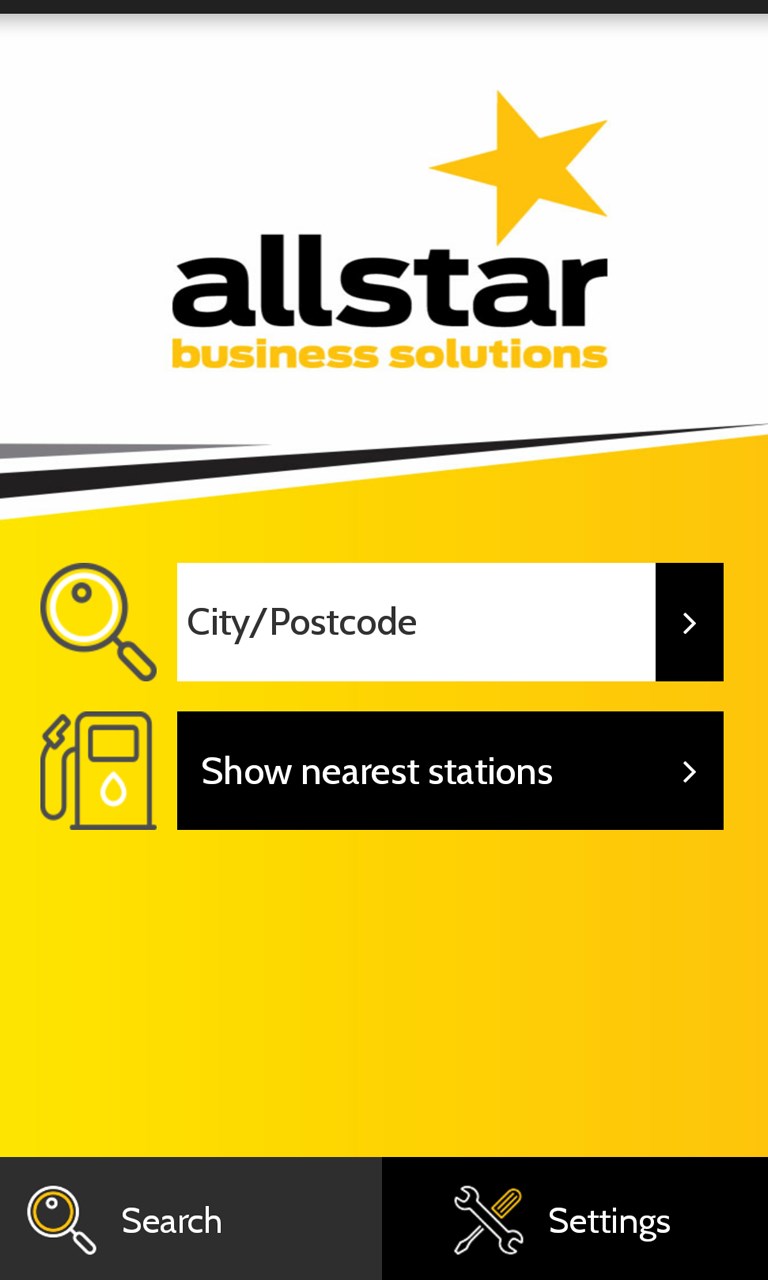This screenshot has width=768, height=1280.
Task: Open the Settings tab
Action: point(575,1219)
